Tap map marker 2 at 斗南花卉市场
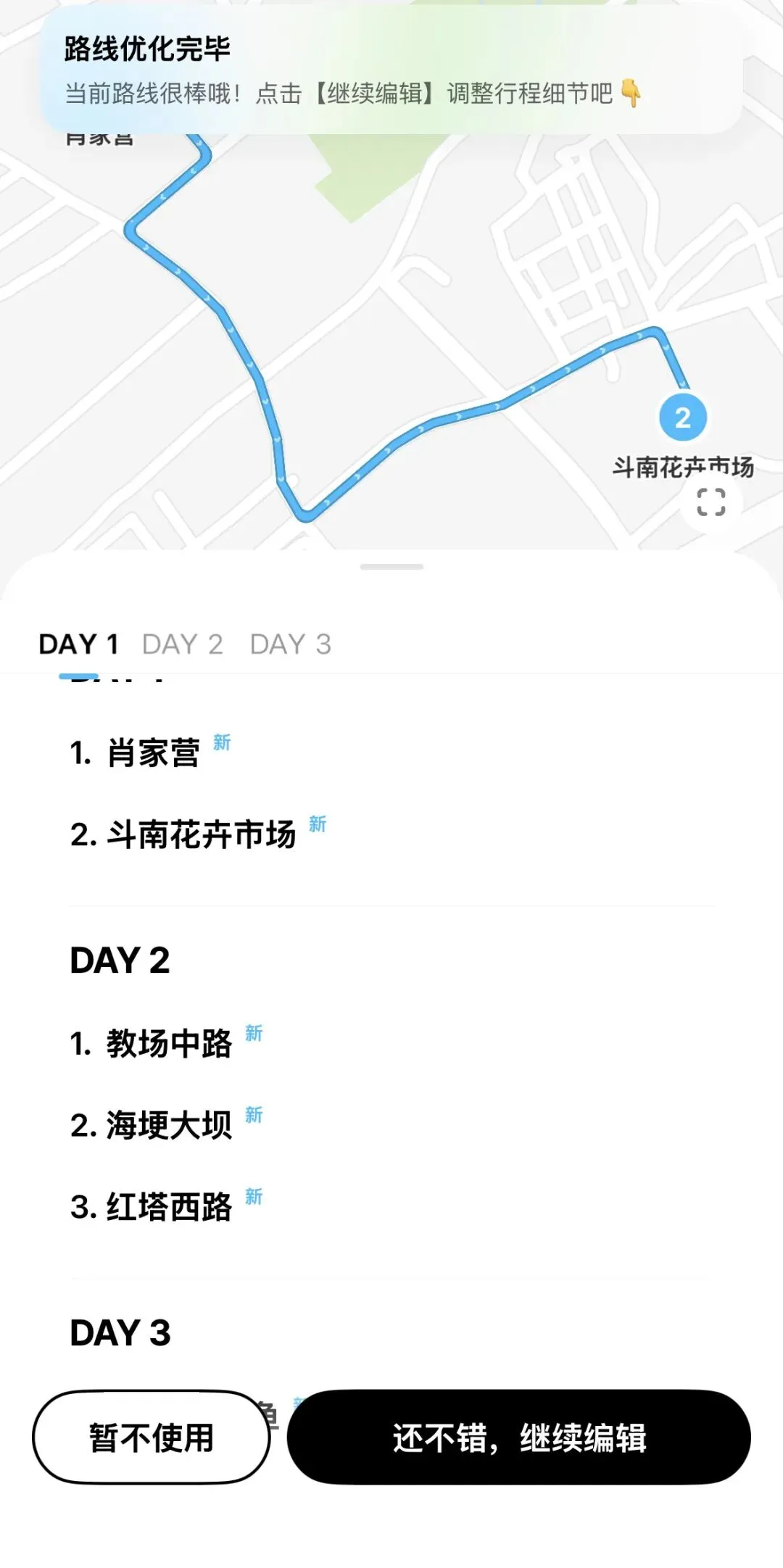Viewport: 783px width, 1568px height. click(x=683, y=417)
